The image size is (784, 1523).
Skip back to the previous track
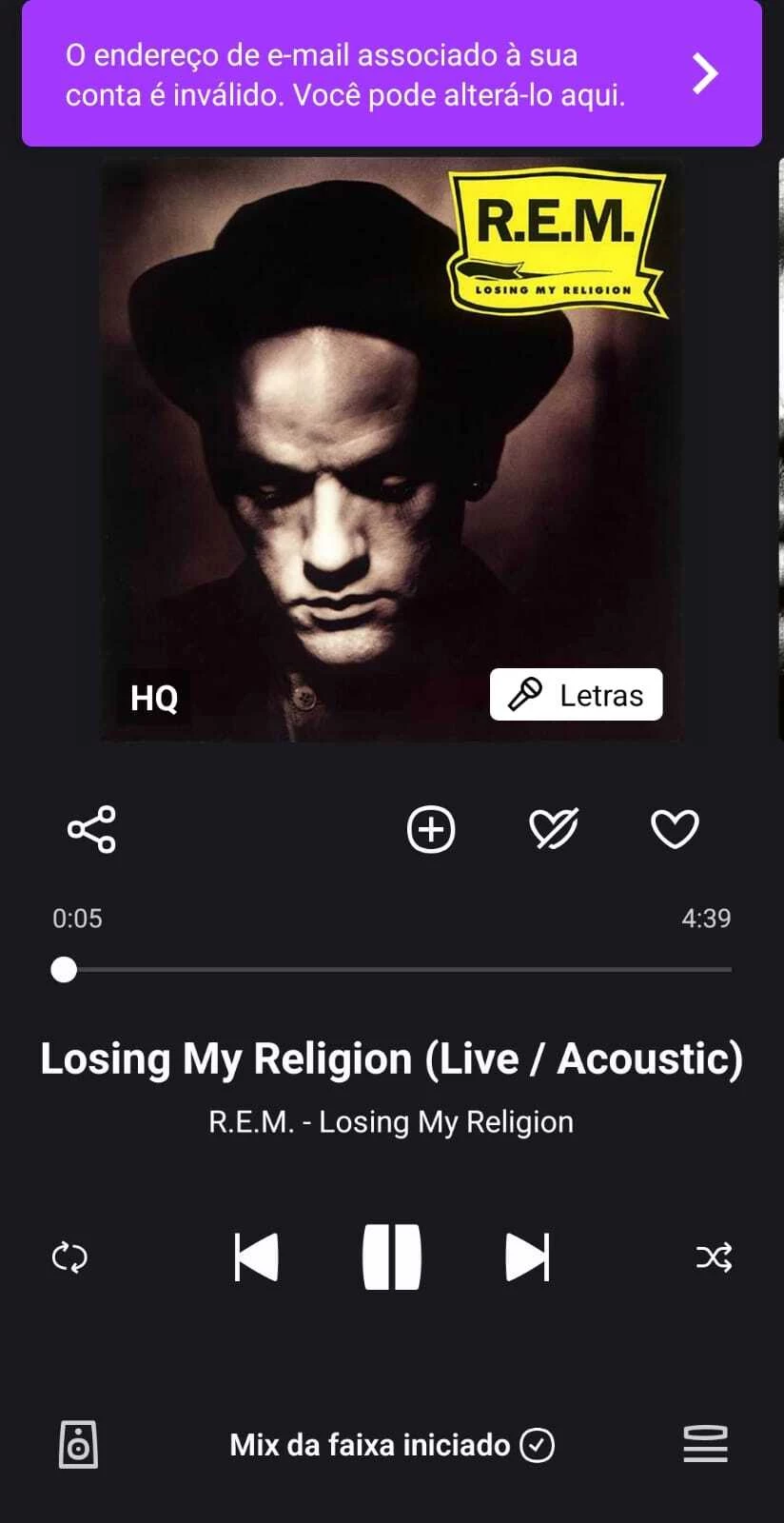pos(257,1257)
